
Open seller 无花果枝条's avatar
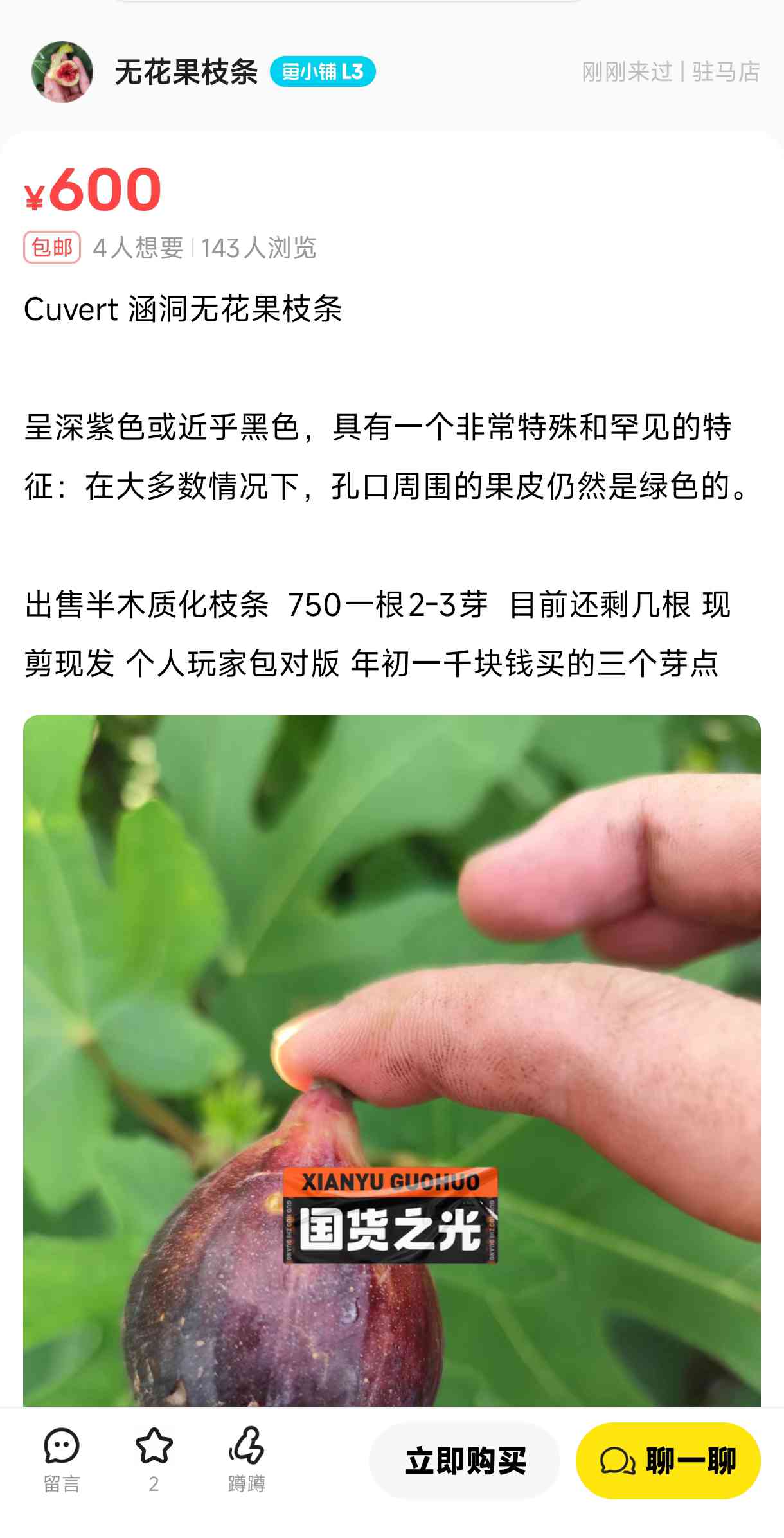62,72
